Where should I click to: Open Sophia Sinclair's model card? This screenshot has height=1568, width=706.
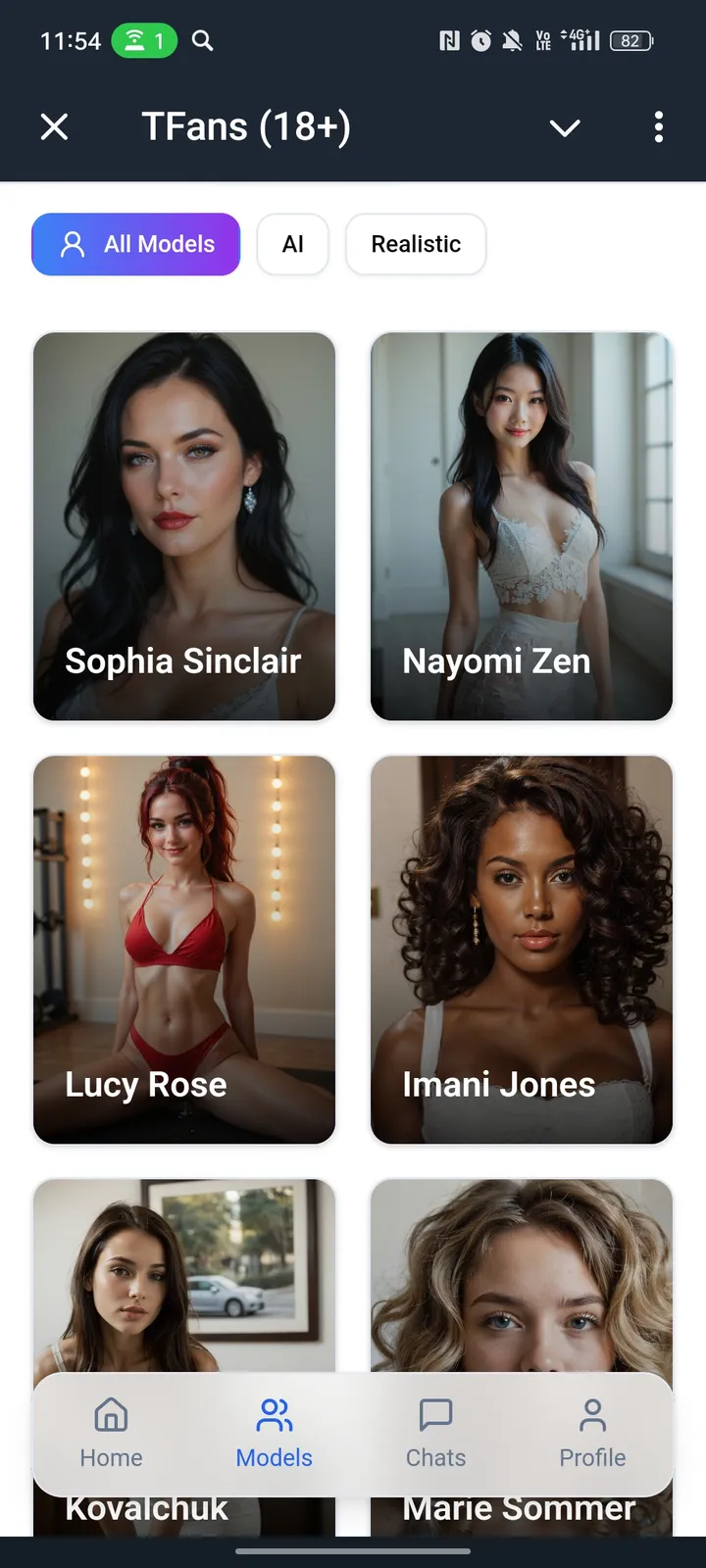[184, 526]
